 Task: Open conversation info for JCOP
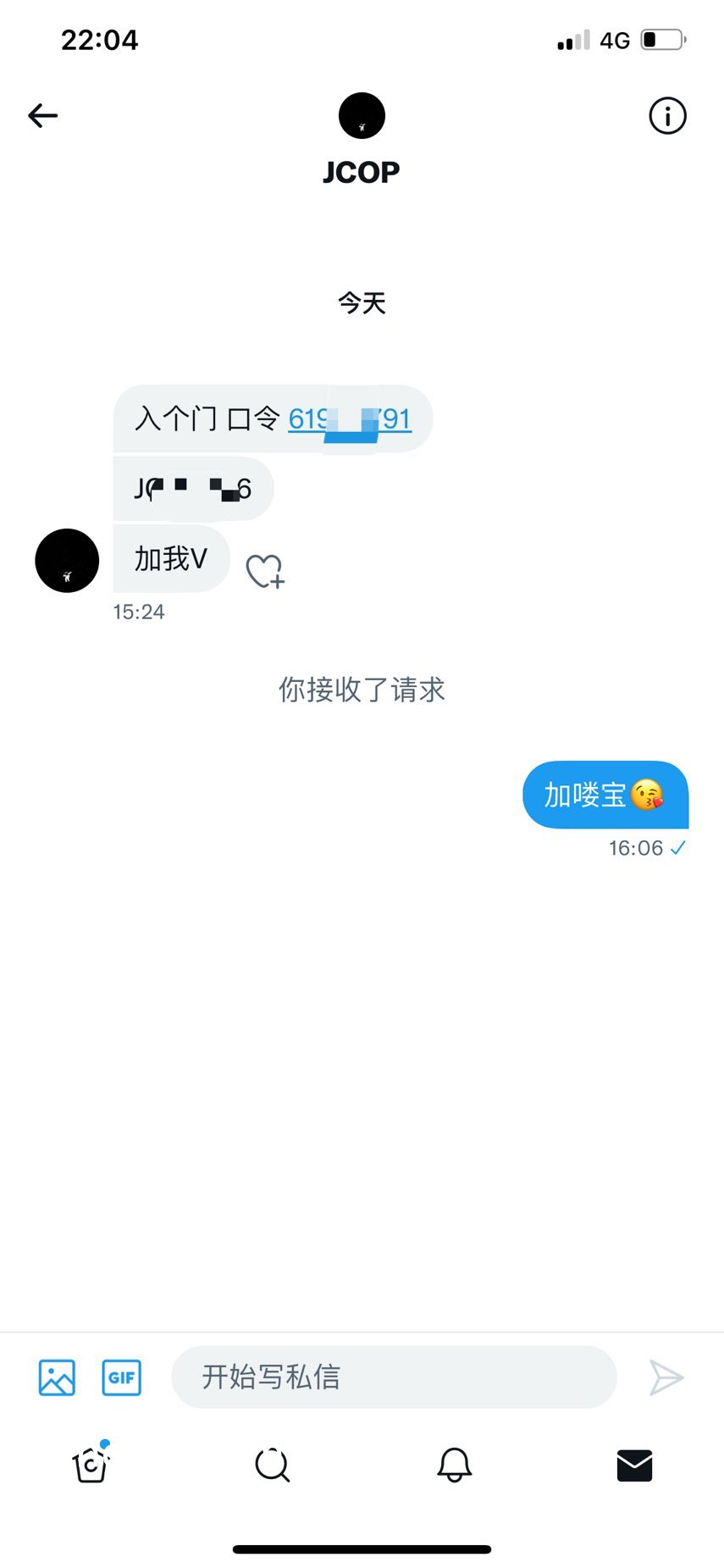tap(667, 115)
